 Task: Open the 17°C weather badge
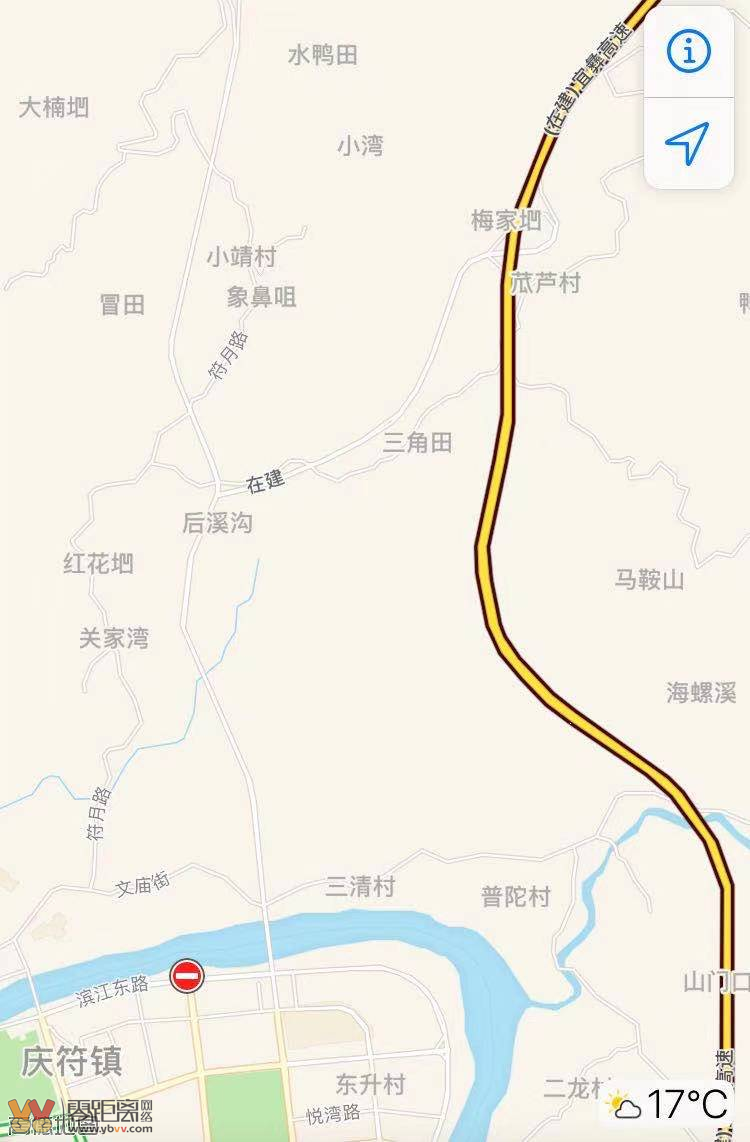(x=669, y=1105)
